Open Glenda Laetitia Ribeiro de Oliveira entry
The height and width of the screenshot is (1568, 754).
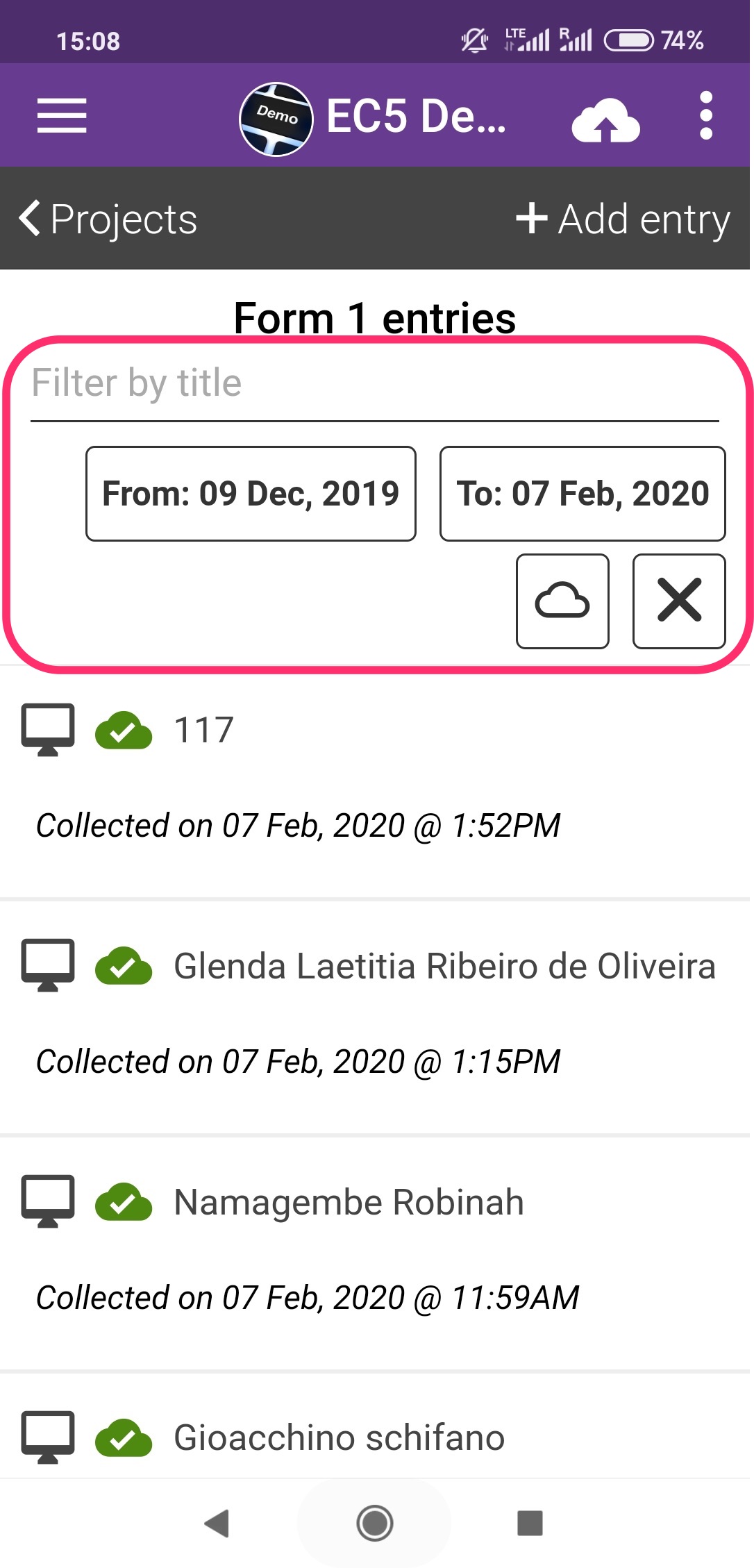[375, 1017]
